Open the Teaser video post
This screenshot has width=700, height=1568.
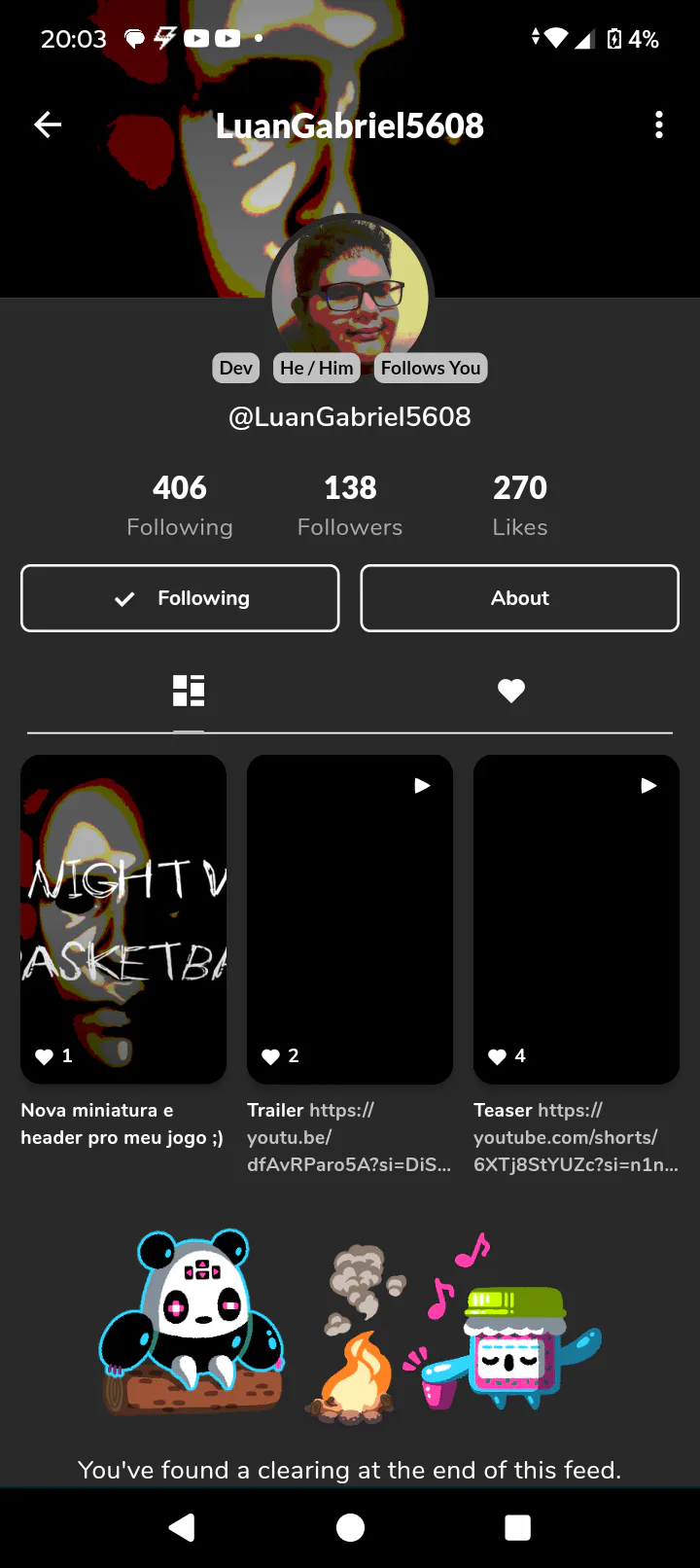(x=577, y=919)
